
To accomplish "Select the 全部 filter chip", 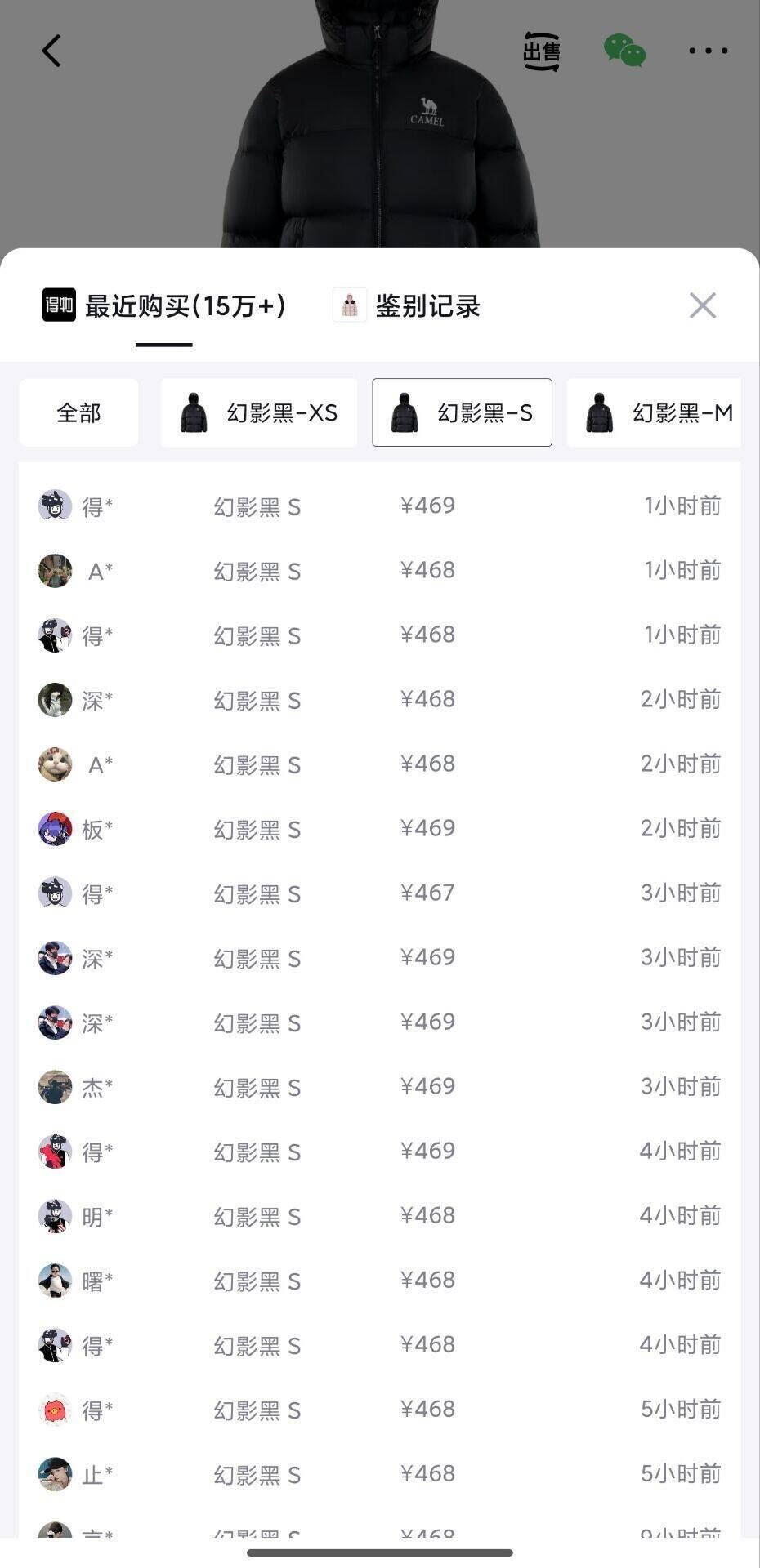I will [x=78, y=412].
